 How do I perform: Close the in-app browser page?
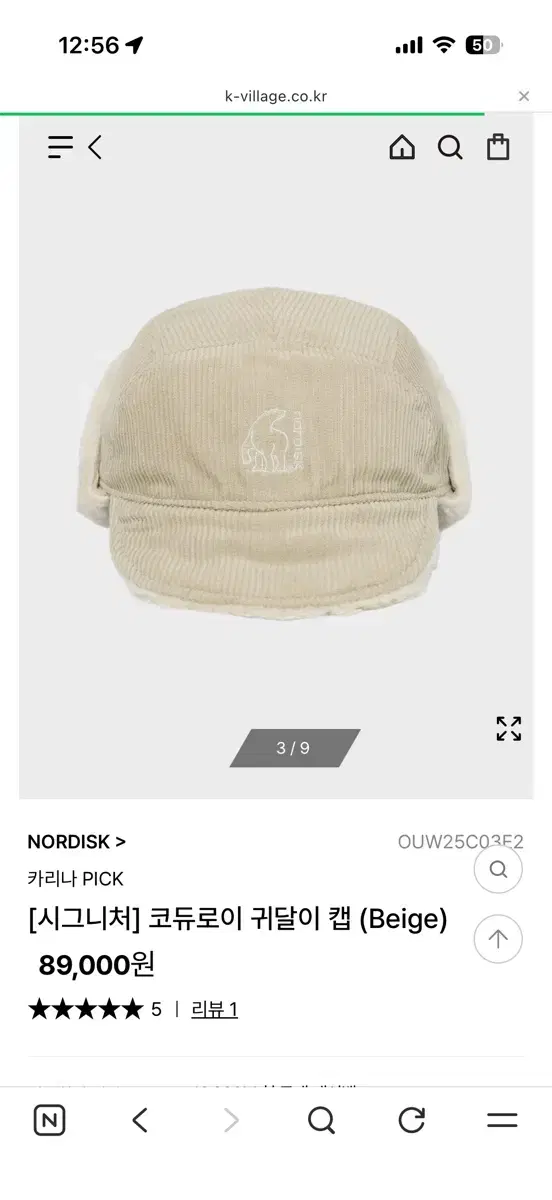pyautogui.click(x=524, y=97)
